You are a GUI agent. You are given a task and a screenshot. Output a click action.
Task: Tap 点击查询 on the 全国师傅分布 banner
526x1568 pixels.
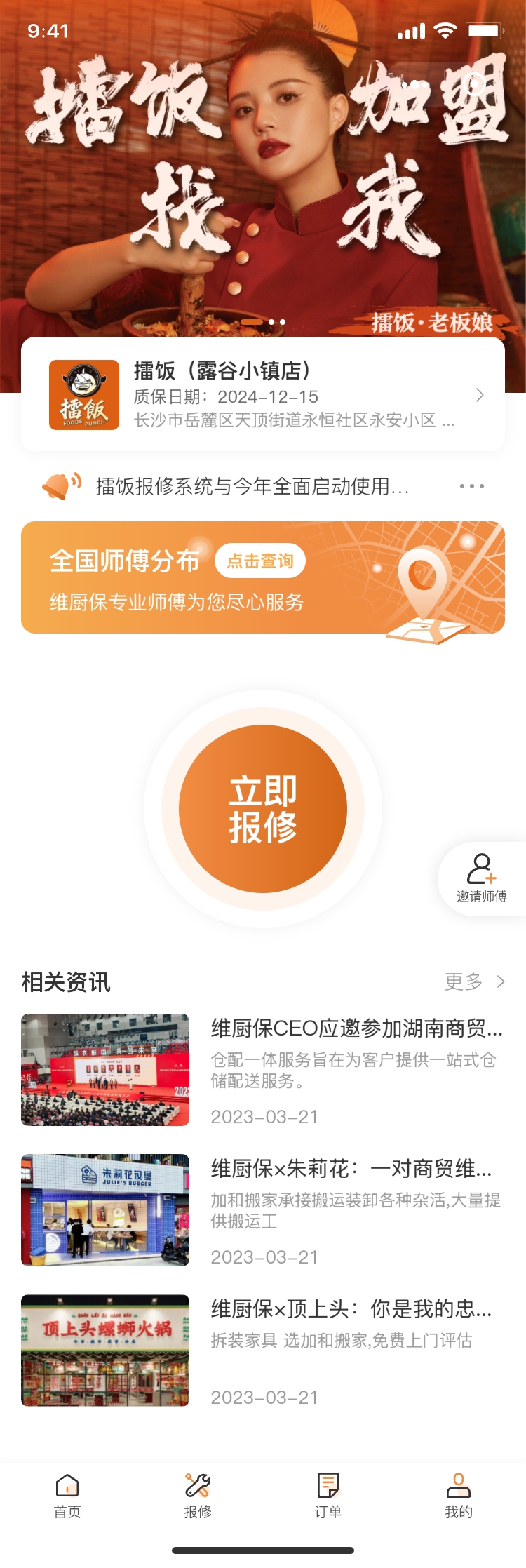259,561
